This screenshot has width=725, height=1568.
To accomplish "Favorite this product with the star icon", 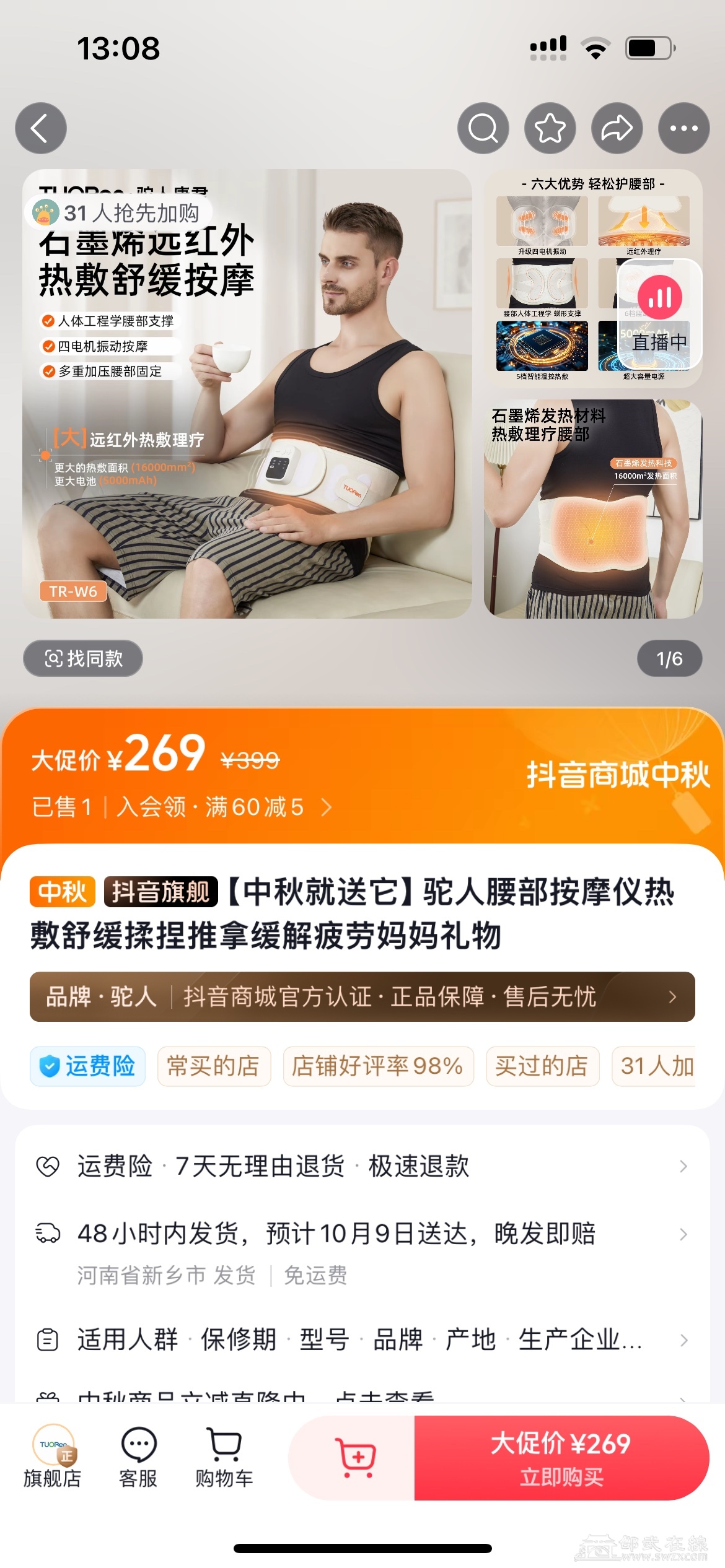I will point(550,128).
